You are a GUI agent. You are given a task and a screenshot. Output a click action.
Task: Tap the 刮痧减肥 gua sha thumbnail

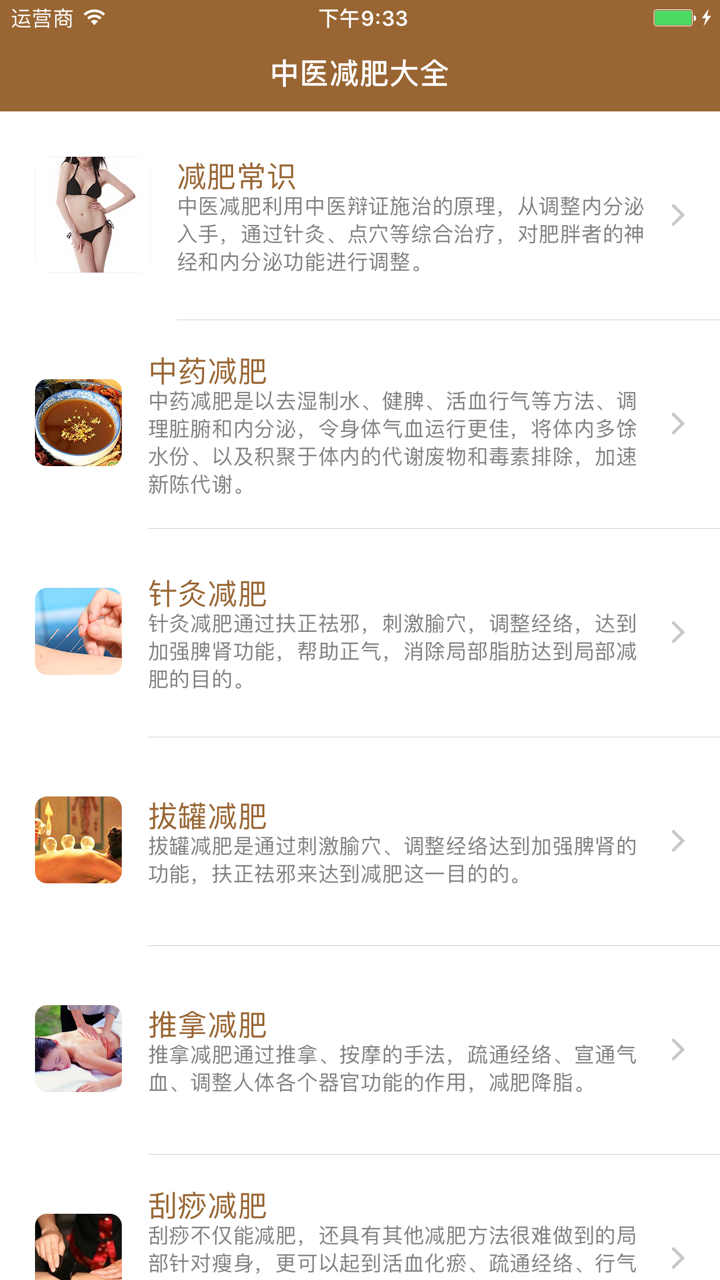(78, 1247)
